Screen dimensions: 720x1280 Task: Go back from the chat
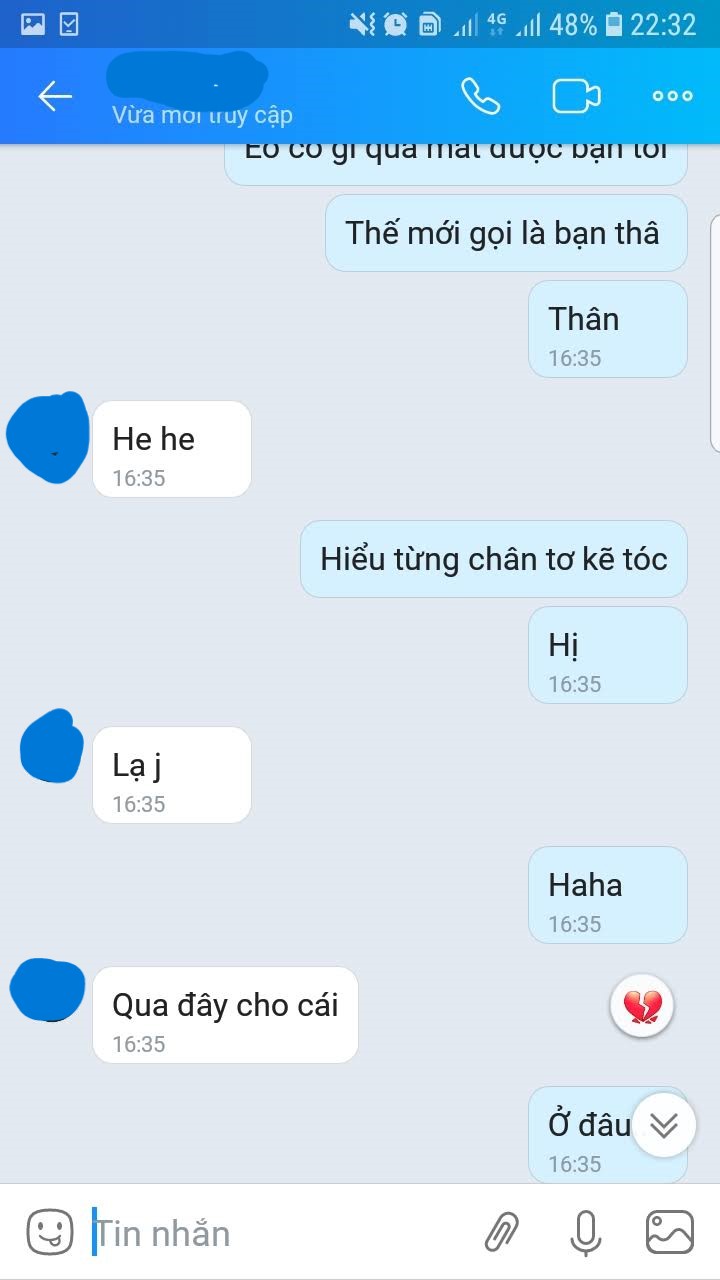point(55,97)
